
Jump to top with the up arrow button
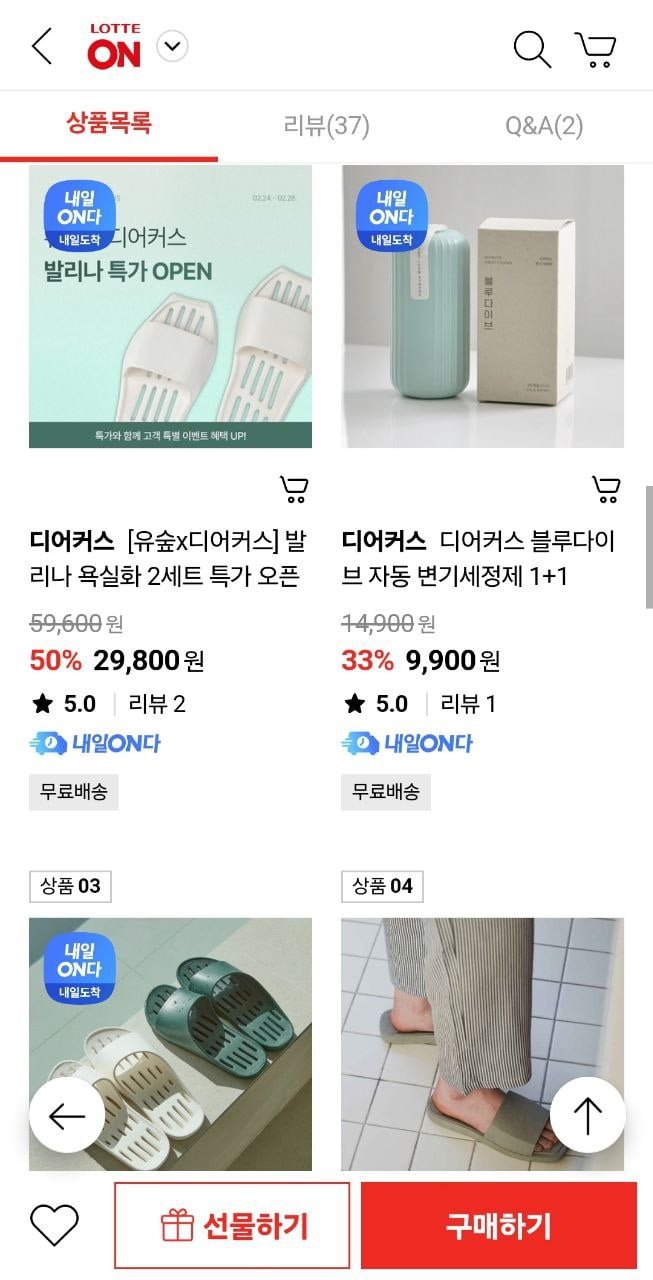click(x=587, y=1116)
